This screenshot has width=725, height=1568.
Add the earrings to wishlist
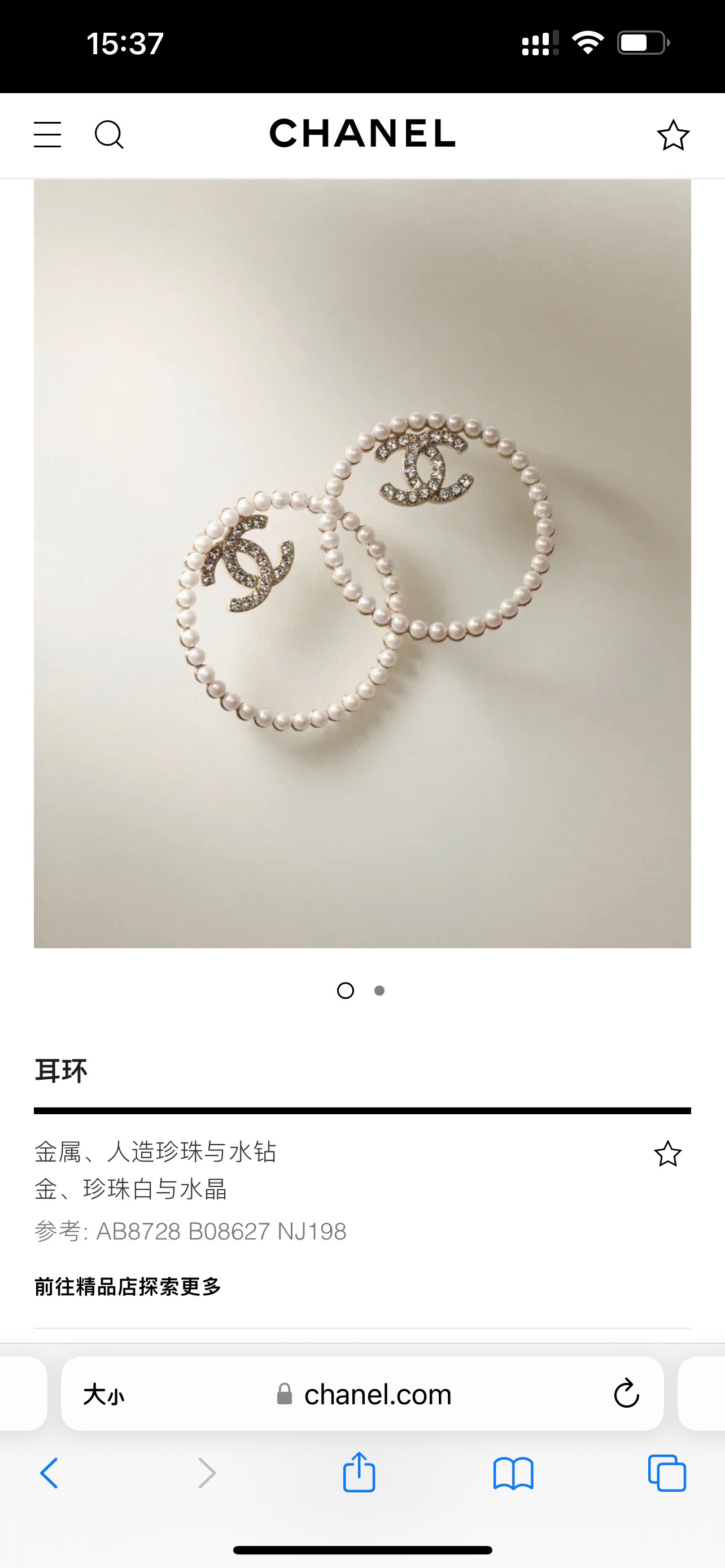[667, 1154]
